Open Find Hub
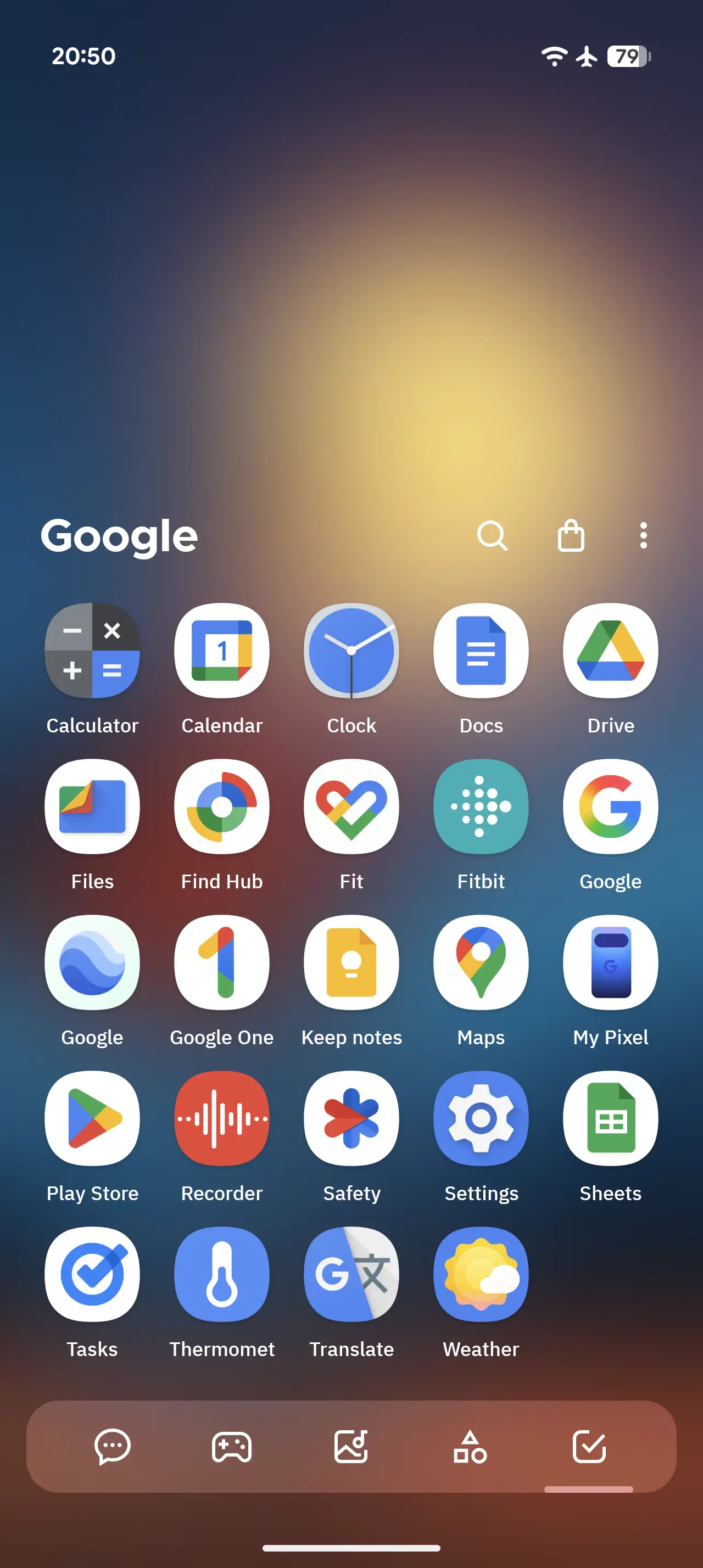The width and height of the screenshot is (703, 1568). tap(222, 807)
